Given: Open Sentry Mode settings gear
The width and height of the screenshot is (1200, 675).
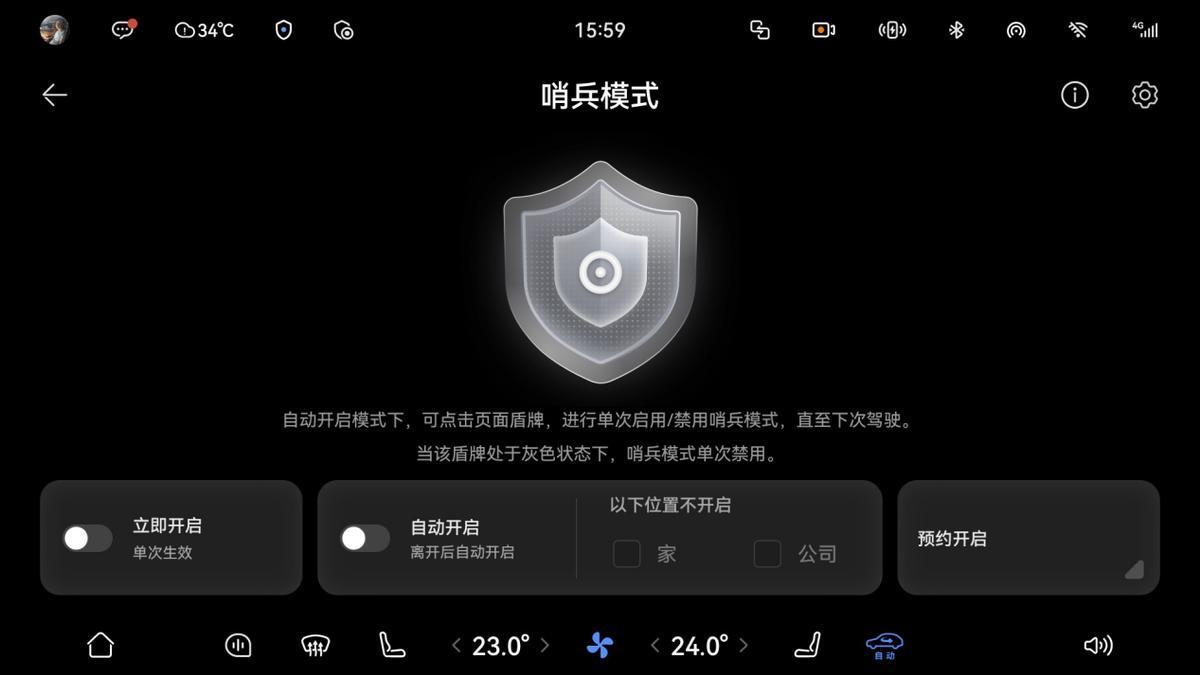Looking at the screenshot, I should [1144, 95].
